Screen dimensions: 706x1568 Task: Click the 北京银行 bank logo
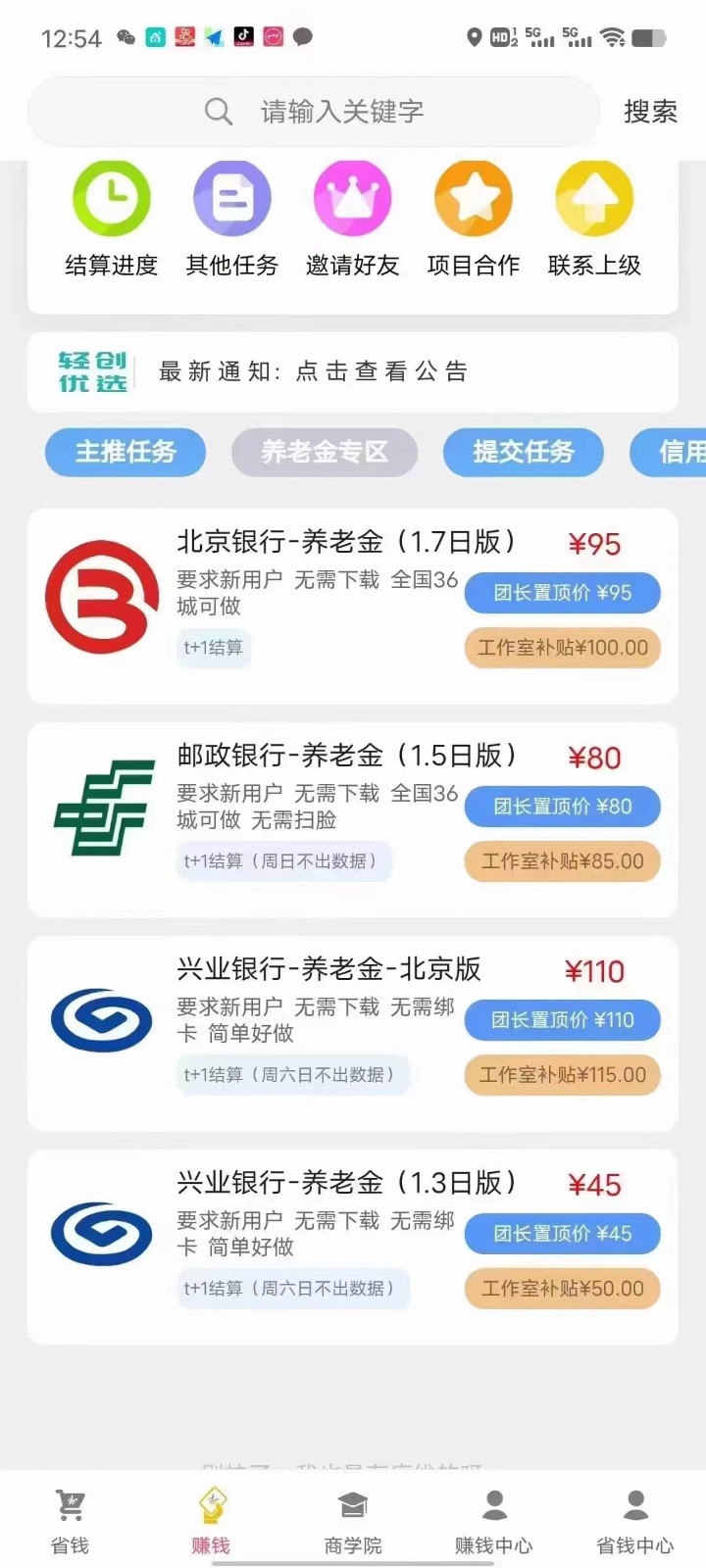tap(101, 596)
